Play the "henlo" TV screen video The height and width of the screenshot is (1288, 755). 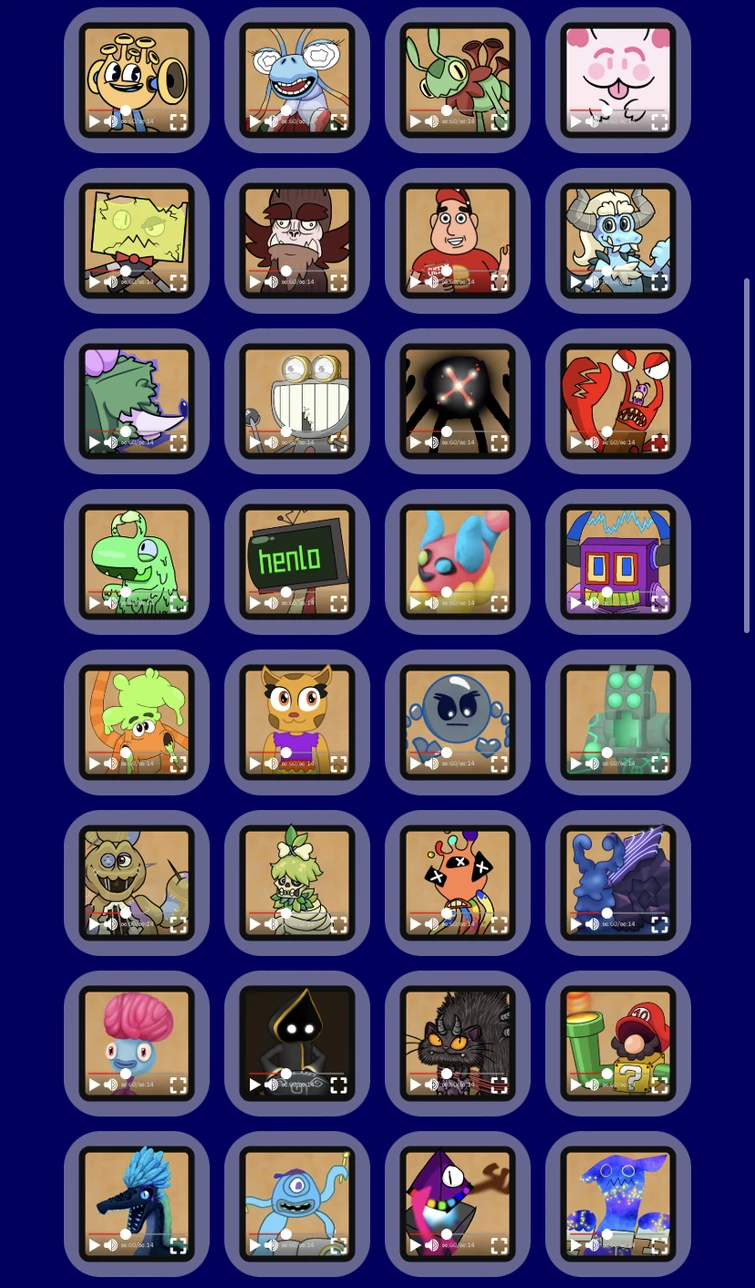[x=255, y=603]
